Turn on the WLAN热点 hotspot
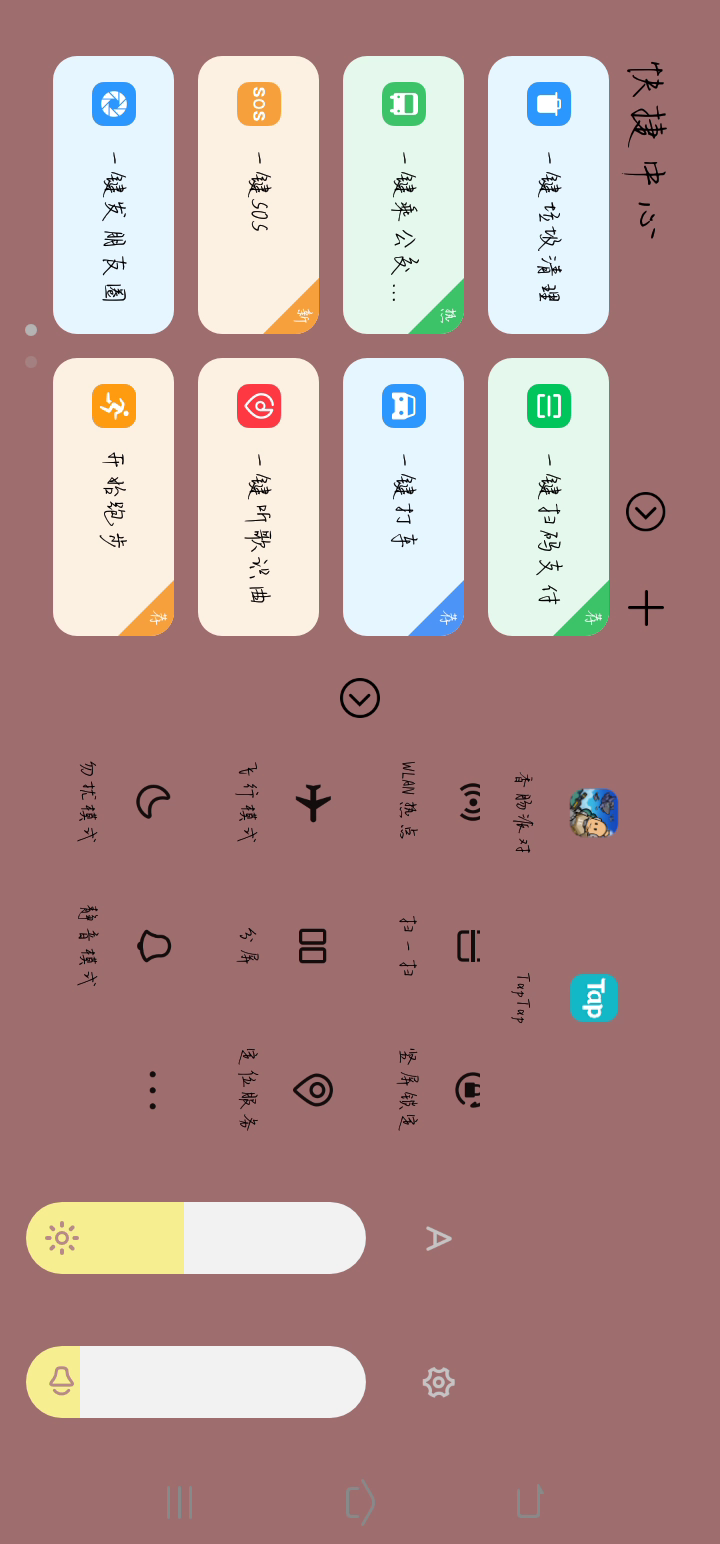The image size is (720, 1544). (x=470, y=802)
